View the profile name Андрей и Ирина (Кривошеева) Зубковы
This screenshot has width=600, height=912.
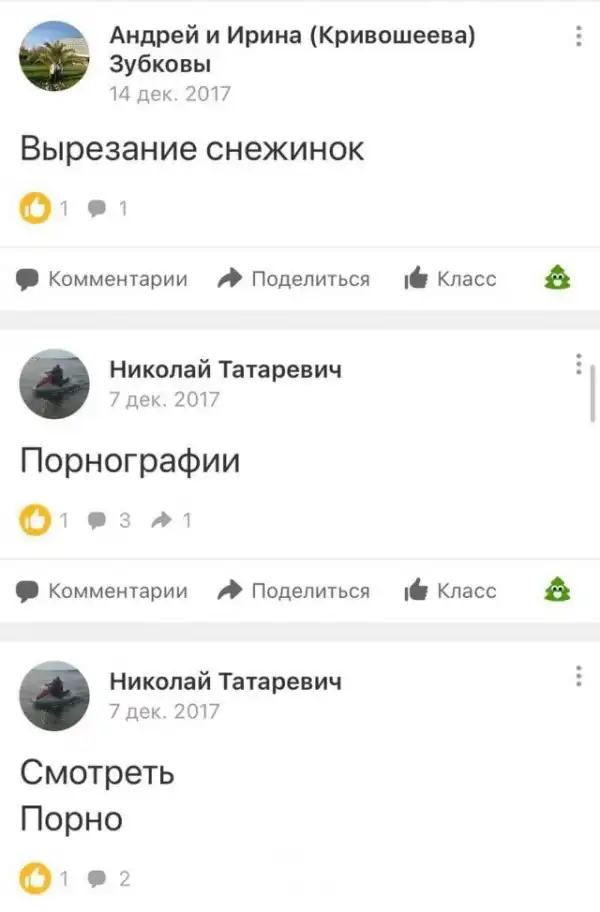[x=292, y=49]
